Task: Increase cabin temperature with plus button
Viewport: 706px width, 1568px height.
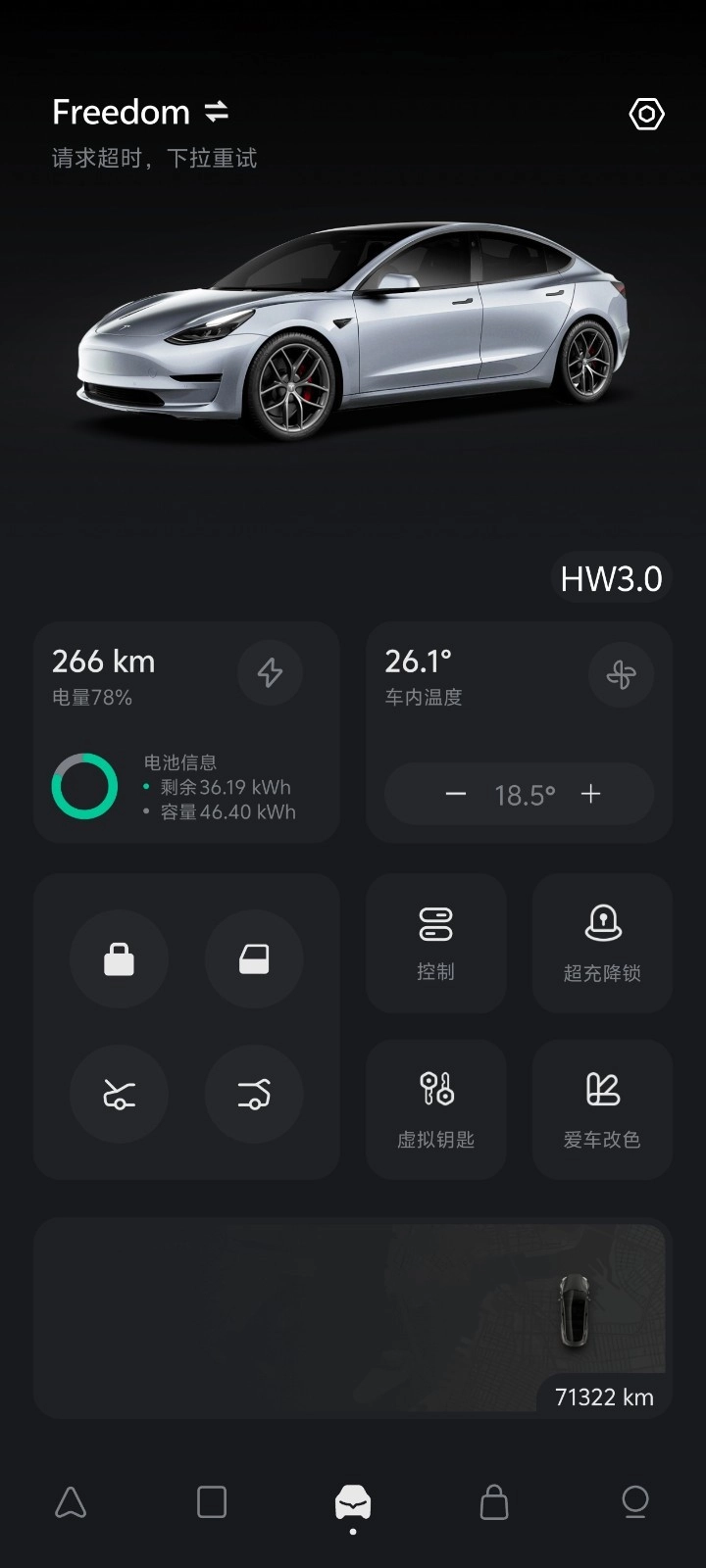Action: [589, 795]
